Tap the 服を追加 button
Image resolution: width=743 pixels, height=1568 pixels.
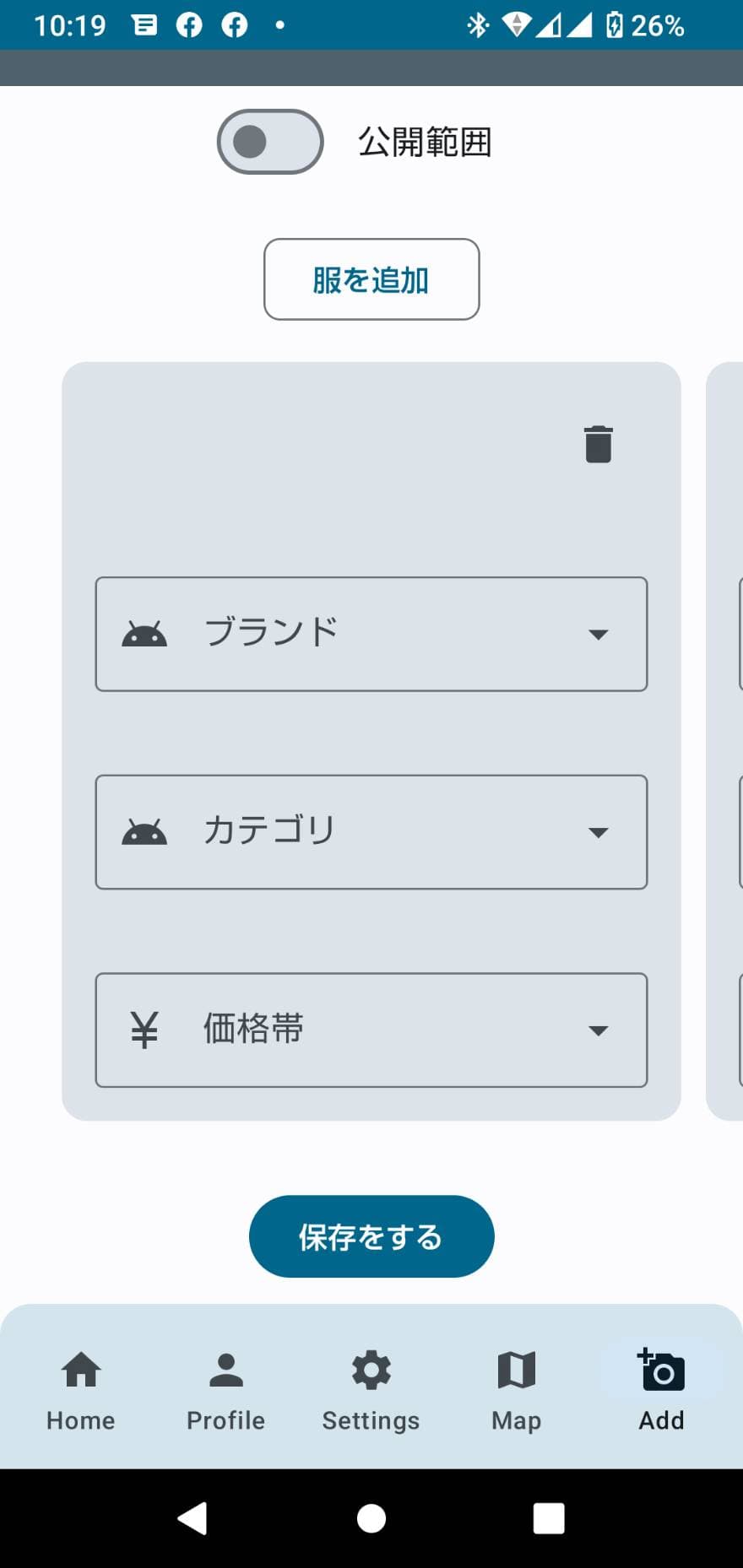371,279
